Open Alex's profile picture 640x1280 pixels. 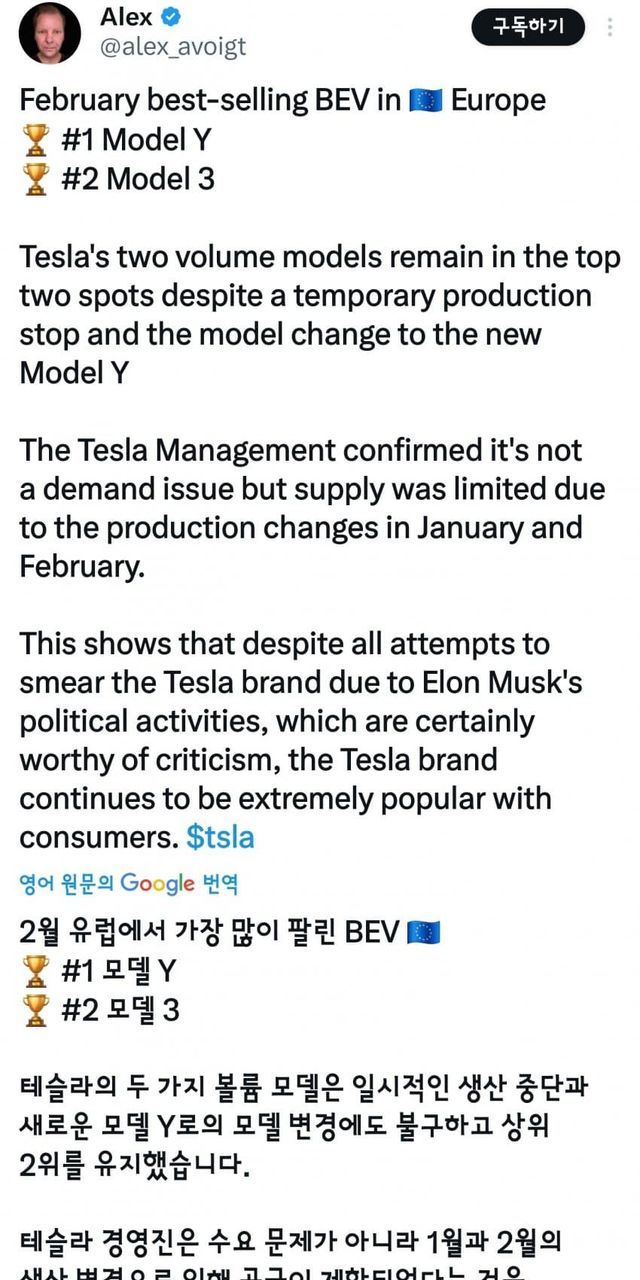pos(45,30)
